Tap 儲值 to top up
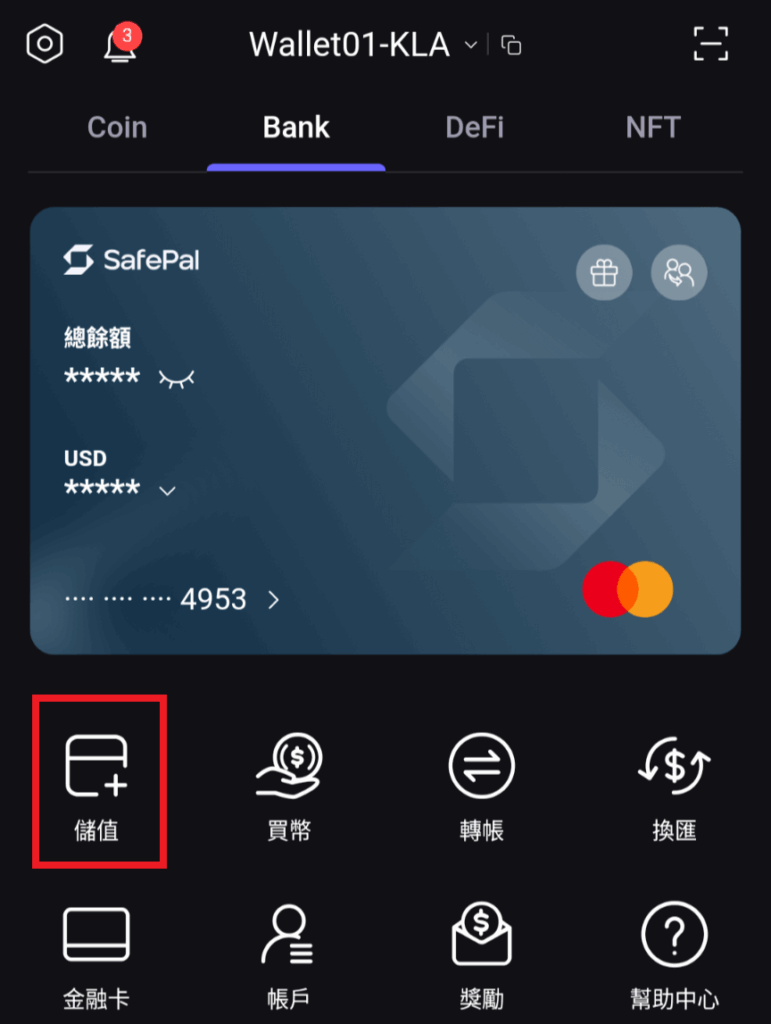Image resolution: width=771 pixels, height=1024 pixels. [98, 783]
